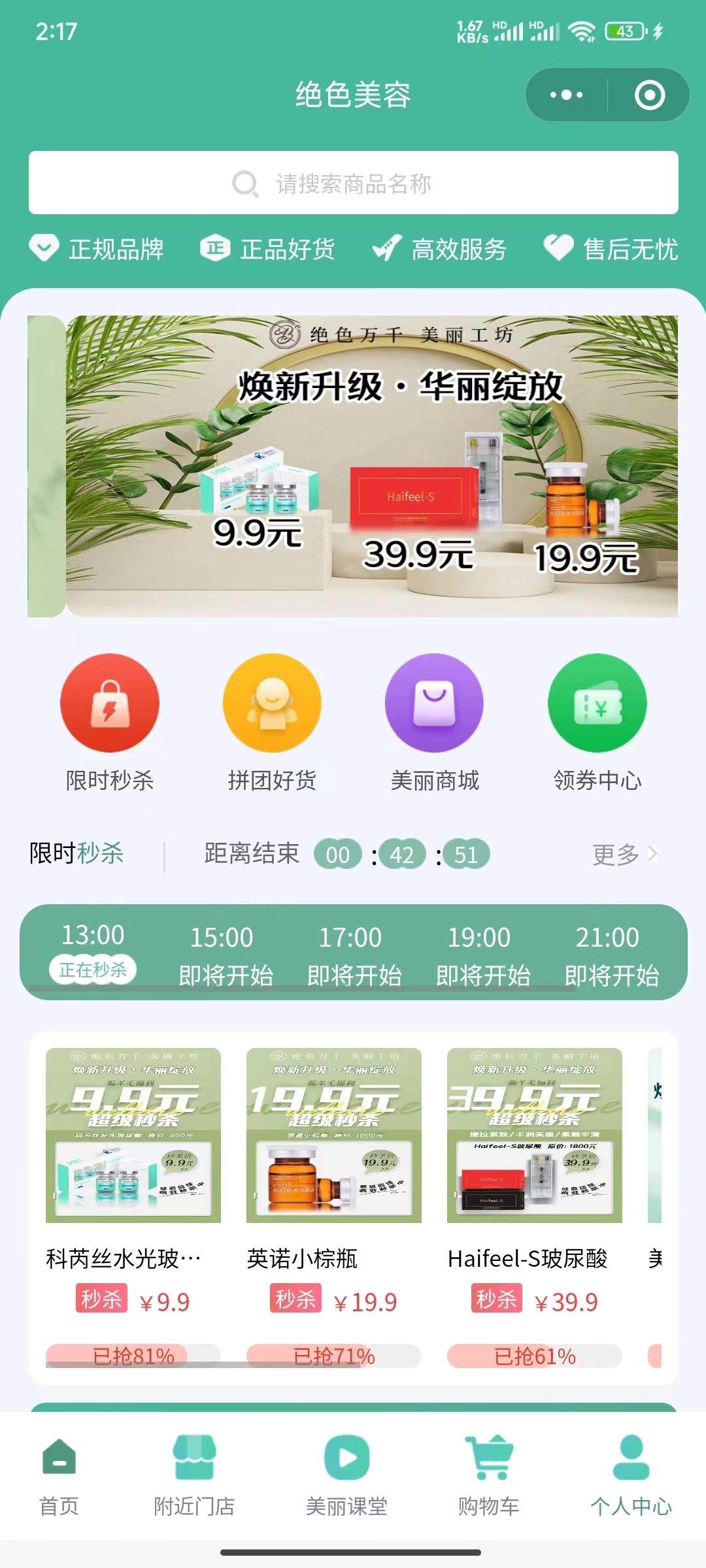Open 拼团好货 group-buy shortcut

point(272,723)
